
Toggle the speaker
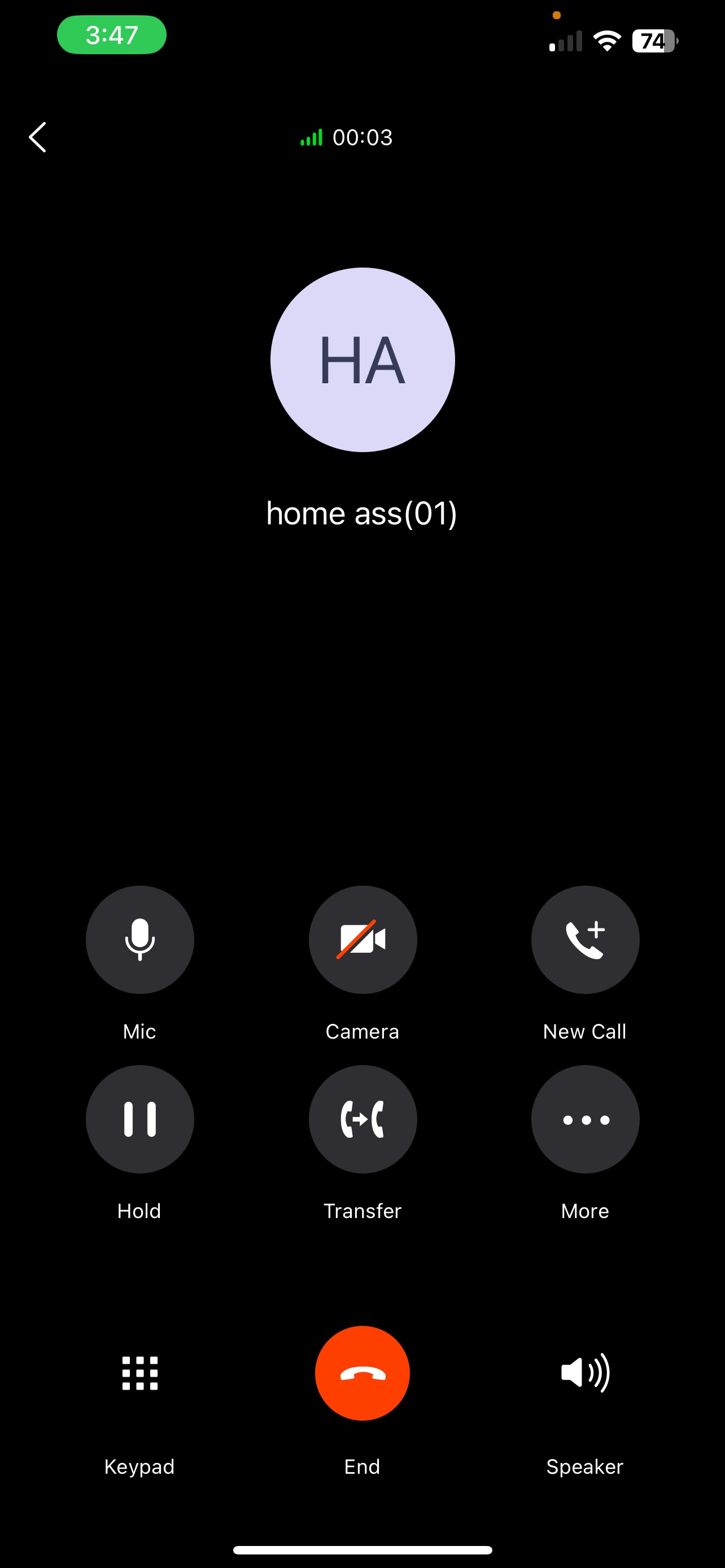coord(585,1373)
